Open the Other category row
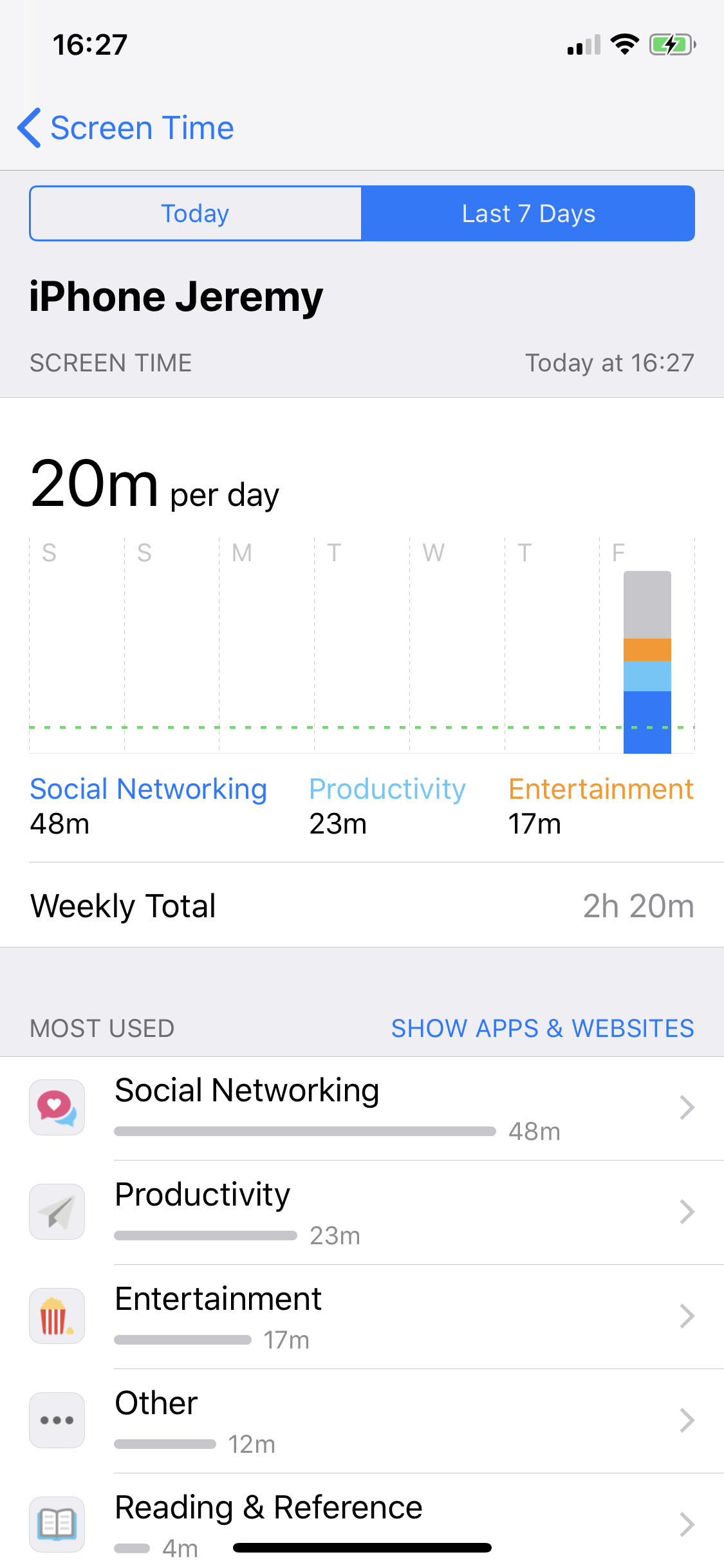The width and height of the screenshot is (724, 1568). pos(362,1421)
